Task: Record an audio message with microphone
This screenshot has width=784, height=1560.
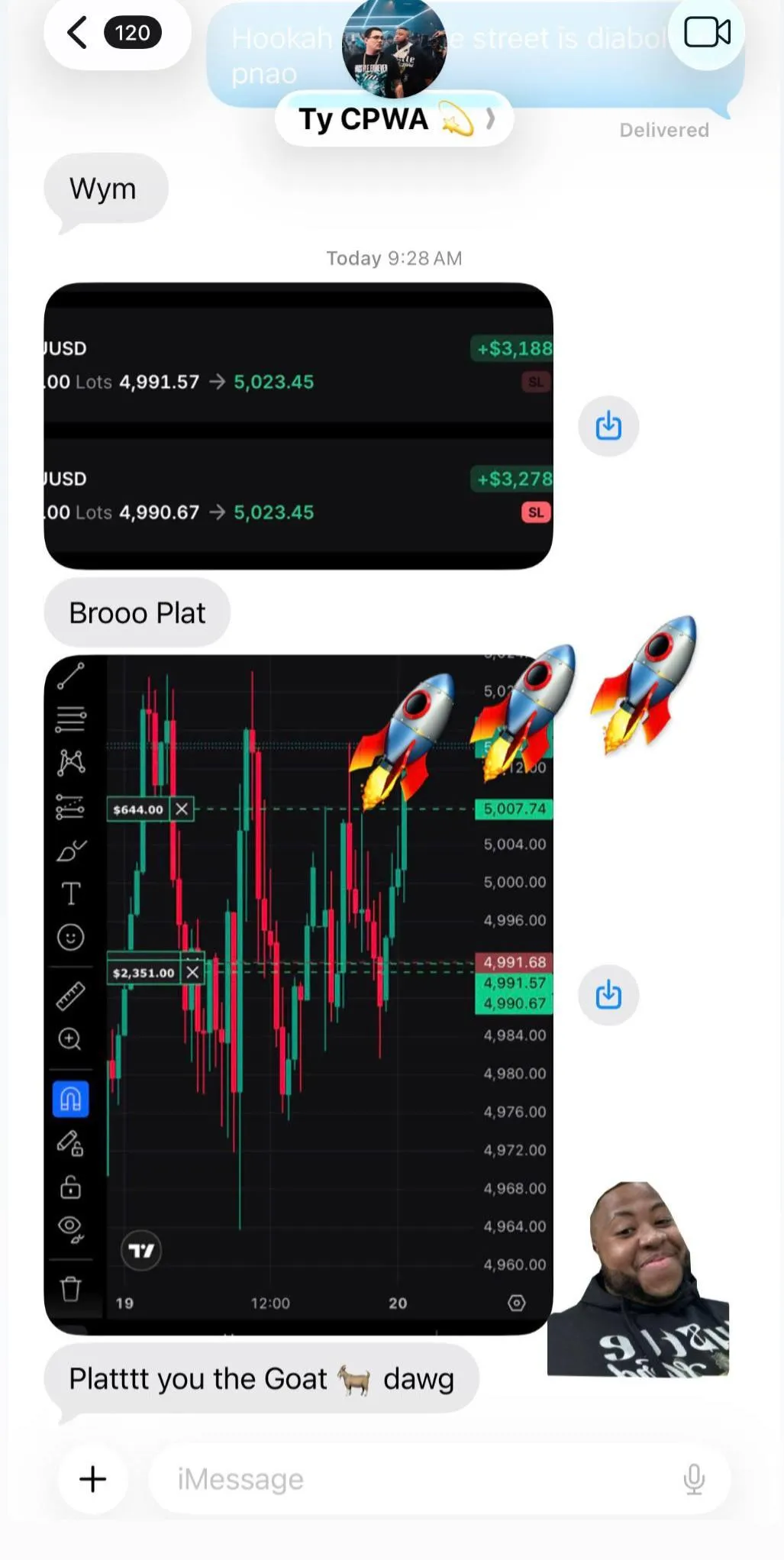Action: pos(694,1479)
